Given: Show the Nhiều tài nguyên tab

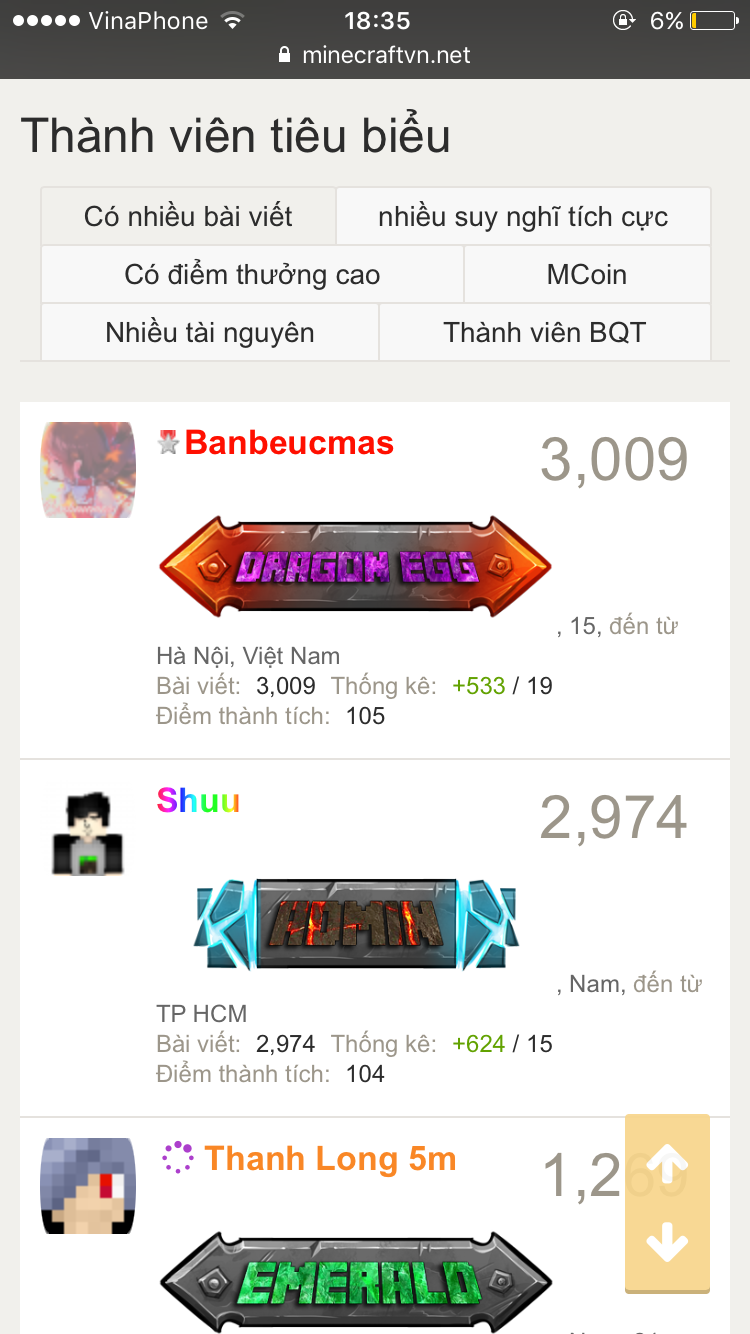Looking at the screenshot, I should tap(210, 332).
